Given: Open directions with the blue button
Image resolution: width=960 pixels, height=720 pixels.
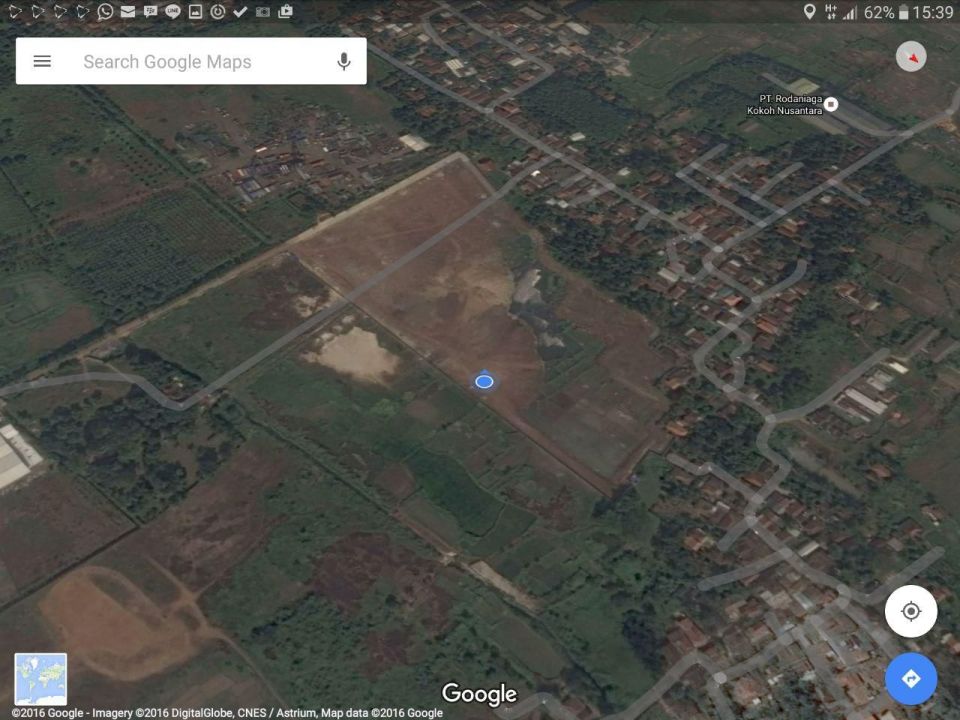Looking at the screenshot, I should [911, 679].
